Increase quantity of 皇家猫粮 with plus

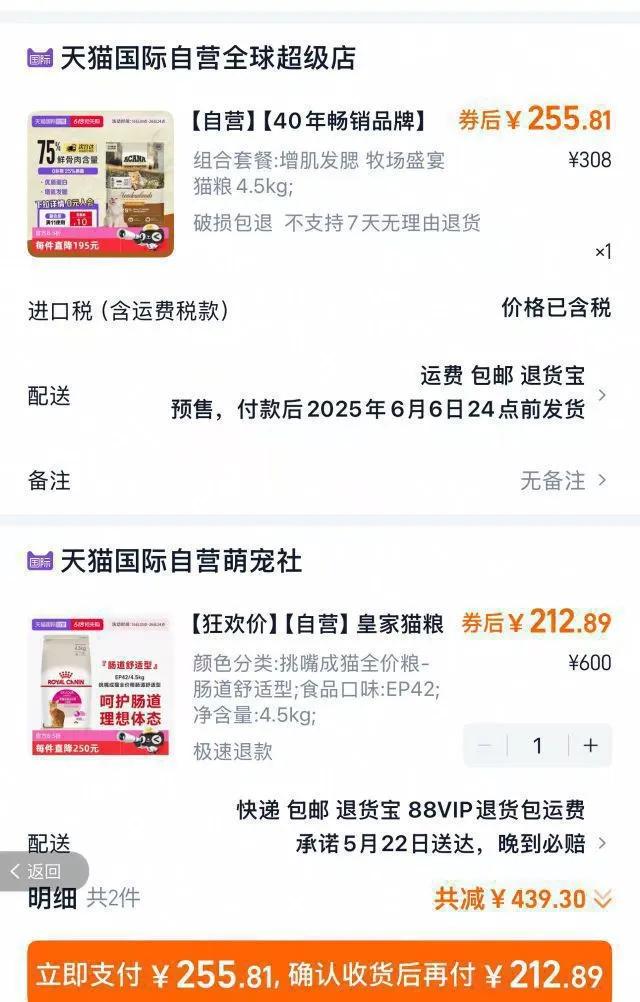click(x=590, y=745)
